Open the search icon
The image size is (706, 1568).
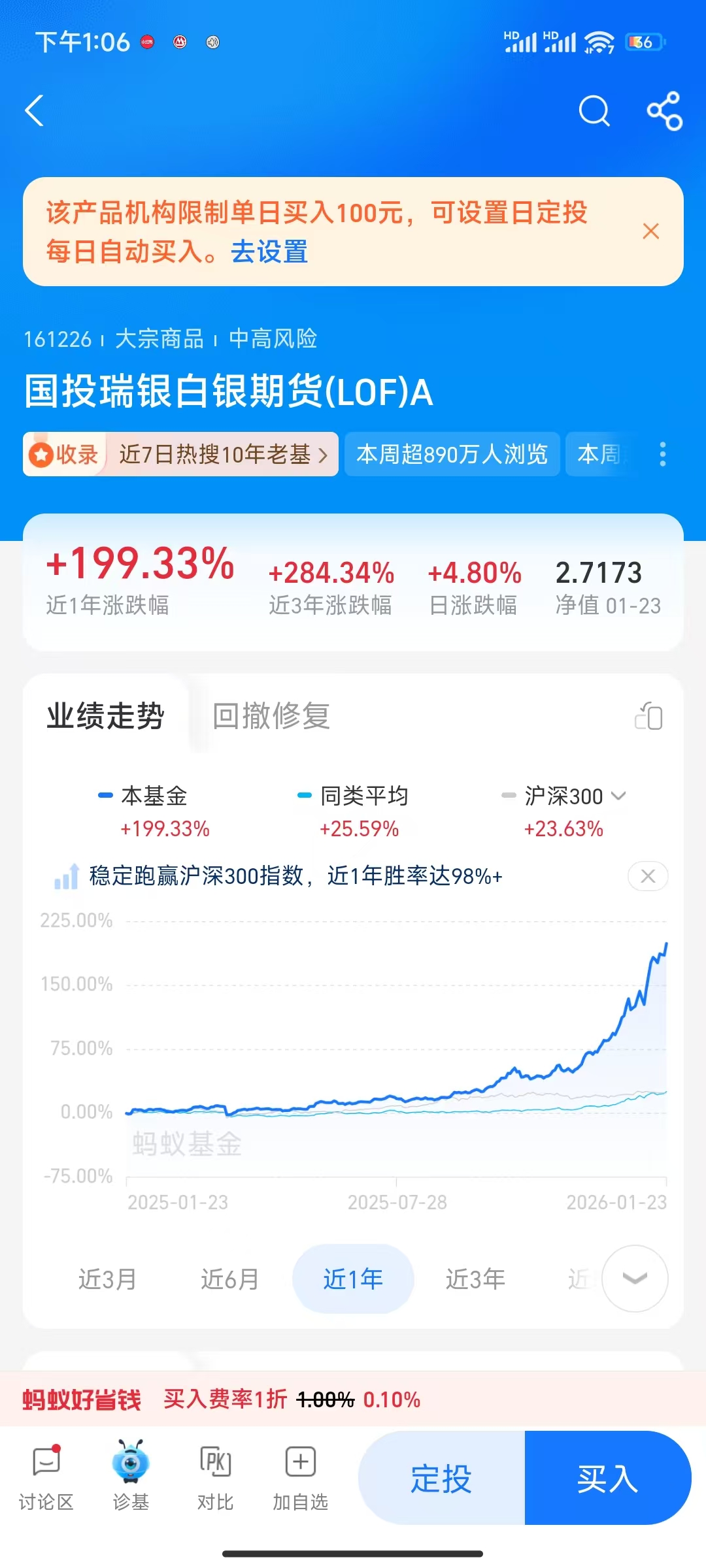[x=594, y=110]
